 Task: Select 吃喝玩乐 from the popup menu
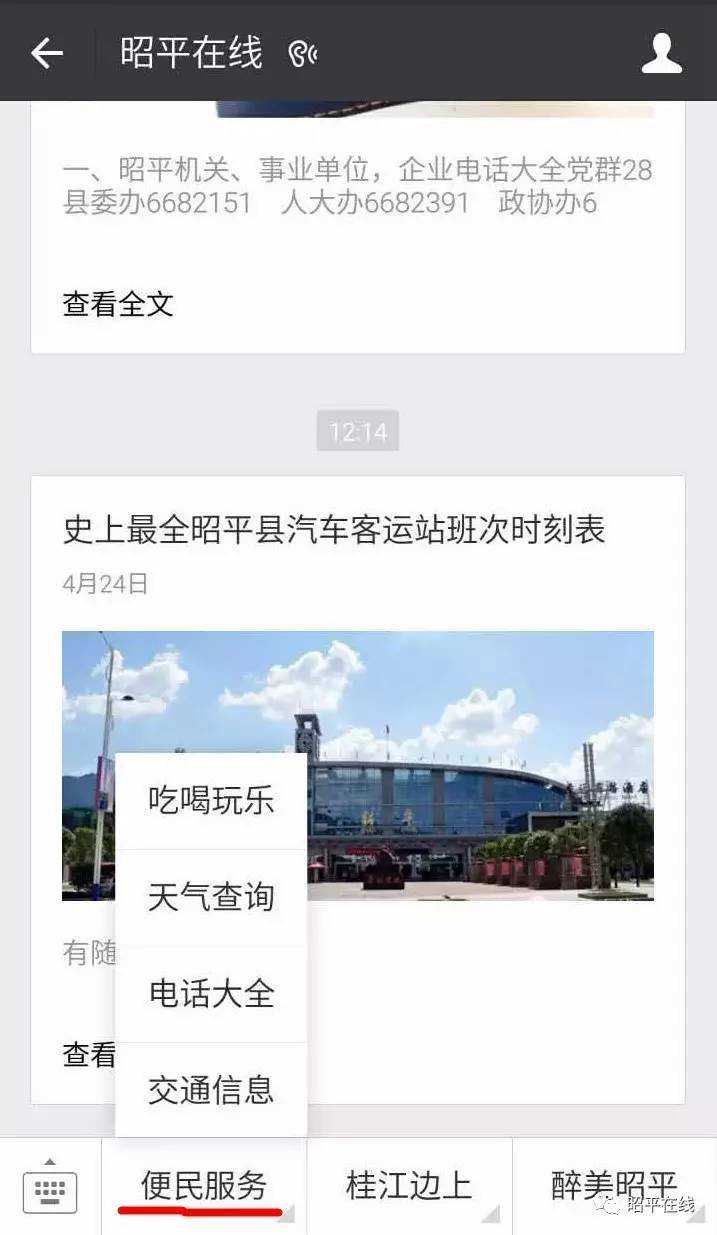point(211,801)
